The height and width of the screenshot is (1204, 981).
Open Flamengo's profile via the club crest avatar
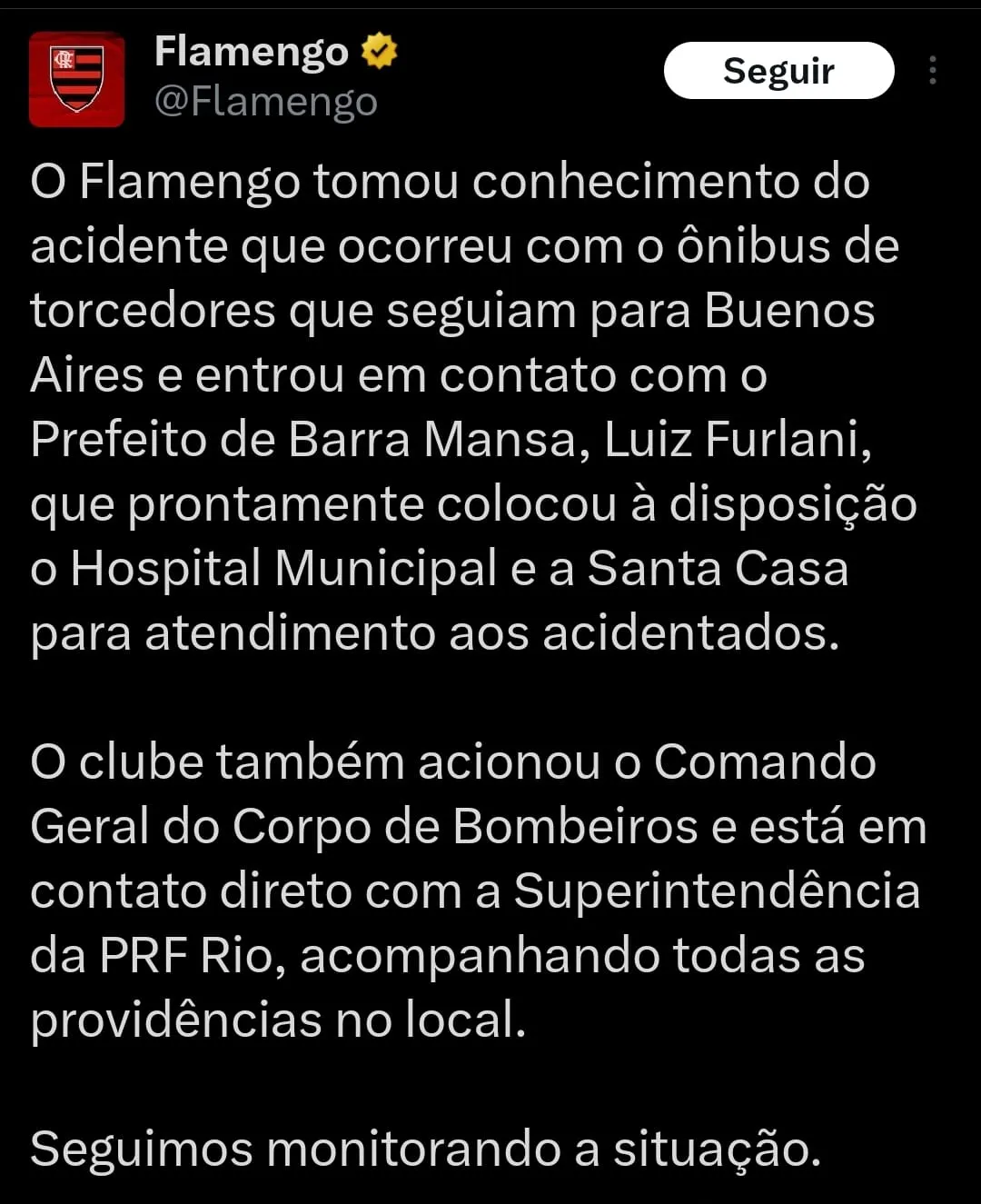(76, 76)
